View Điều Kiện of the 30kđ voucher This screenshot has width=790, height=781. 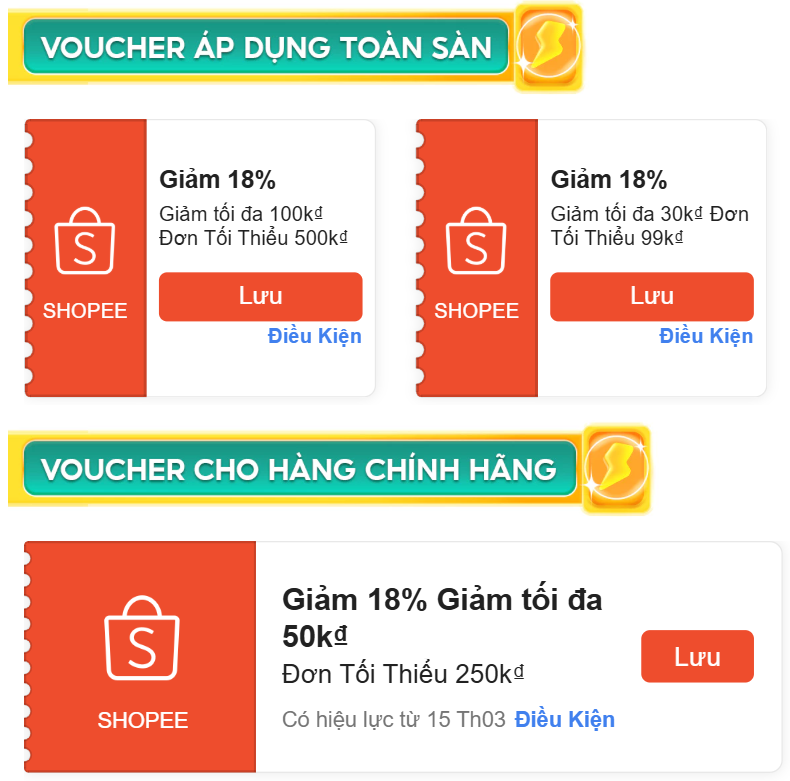705,336
